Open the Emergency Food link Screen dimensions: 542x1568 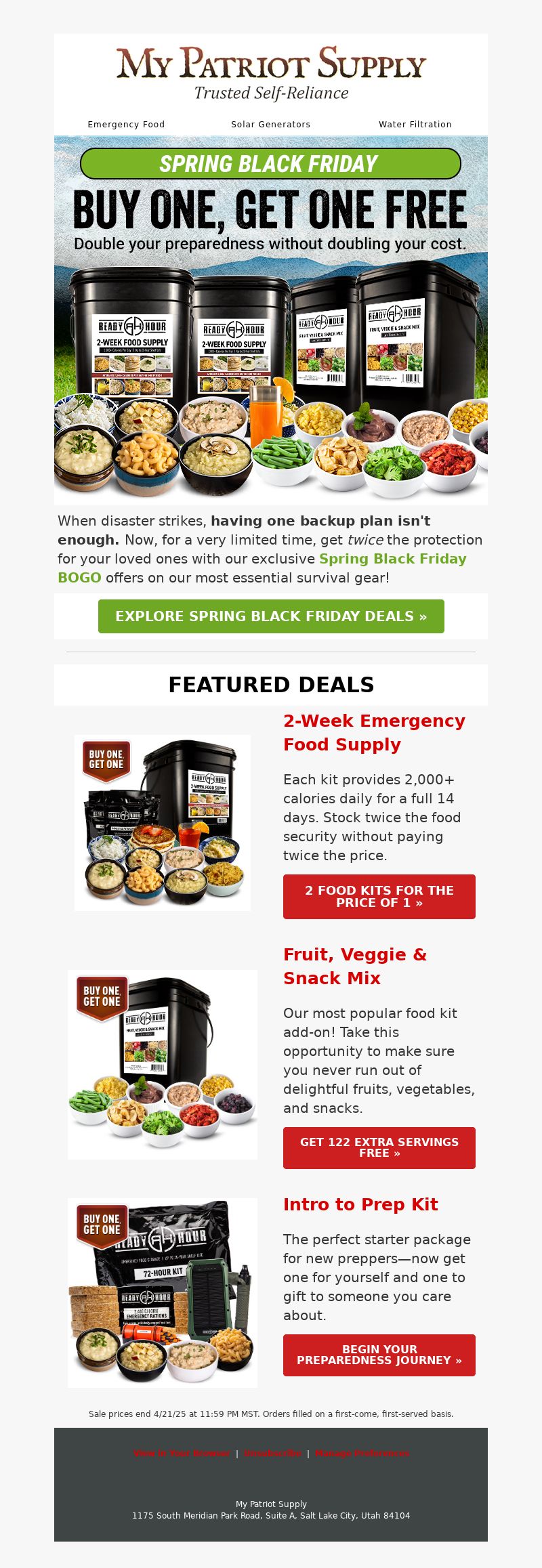tap(126, 125)
